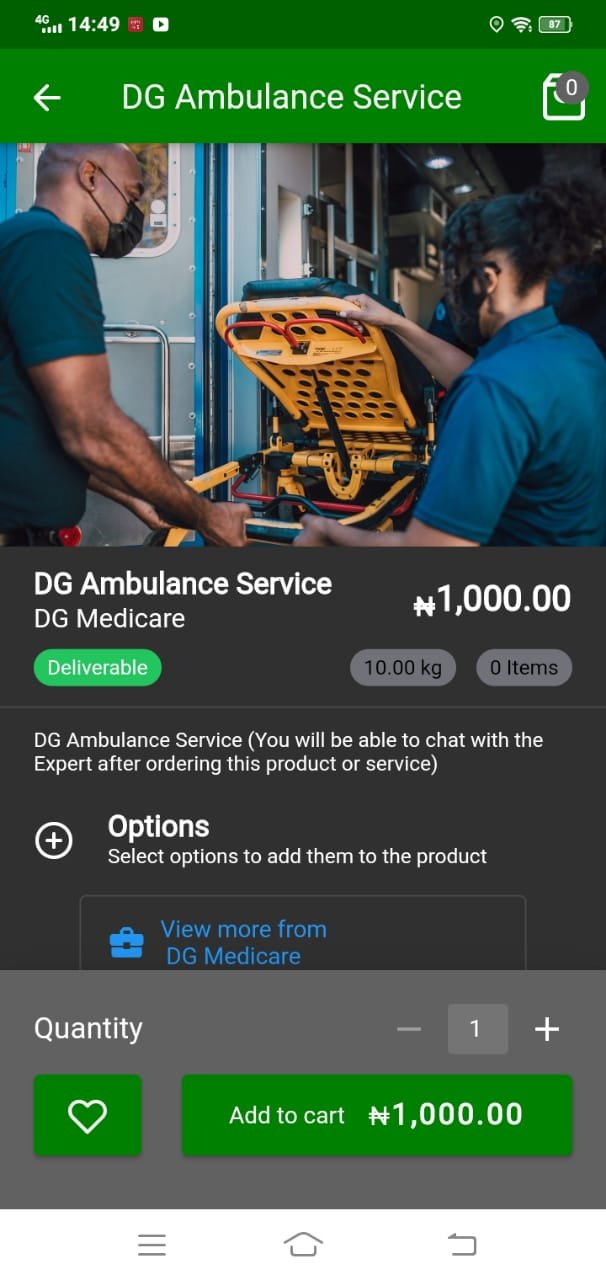Image resolution: width=606 pixels, height=1280 pixels.
Task: Go back using the top-left arrow
Action: pyautogui.click(x=47, y=97)
